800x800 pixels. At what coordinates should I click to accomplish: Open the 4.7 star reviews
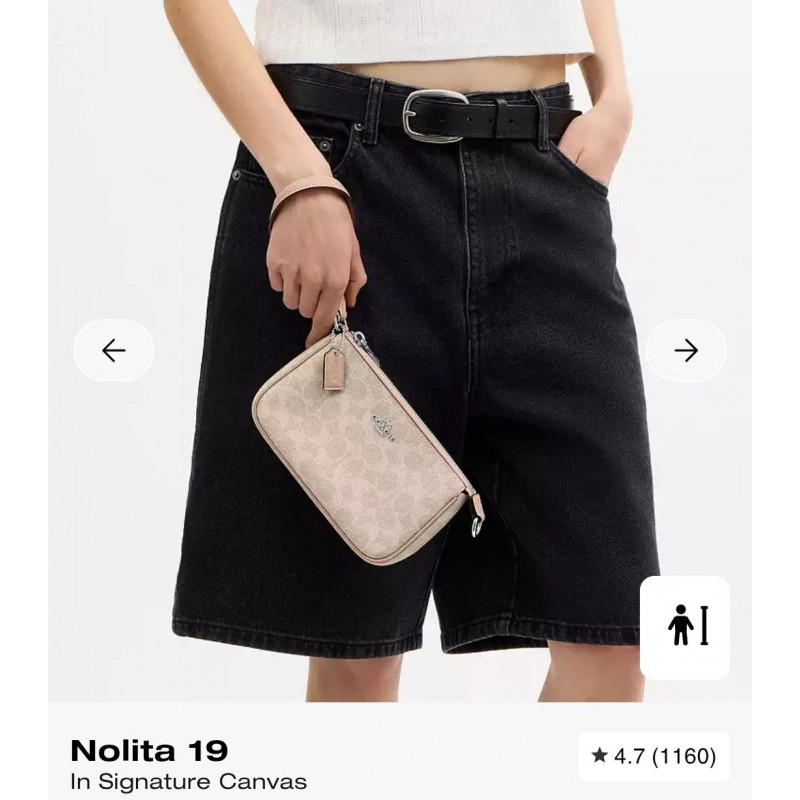coord(654,757)
